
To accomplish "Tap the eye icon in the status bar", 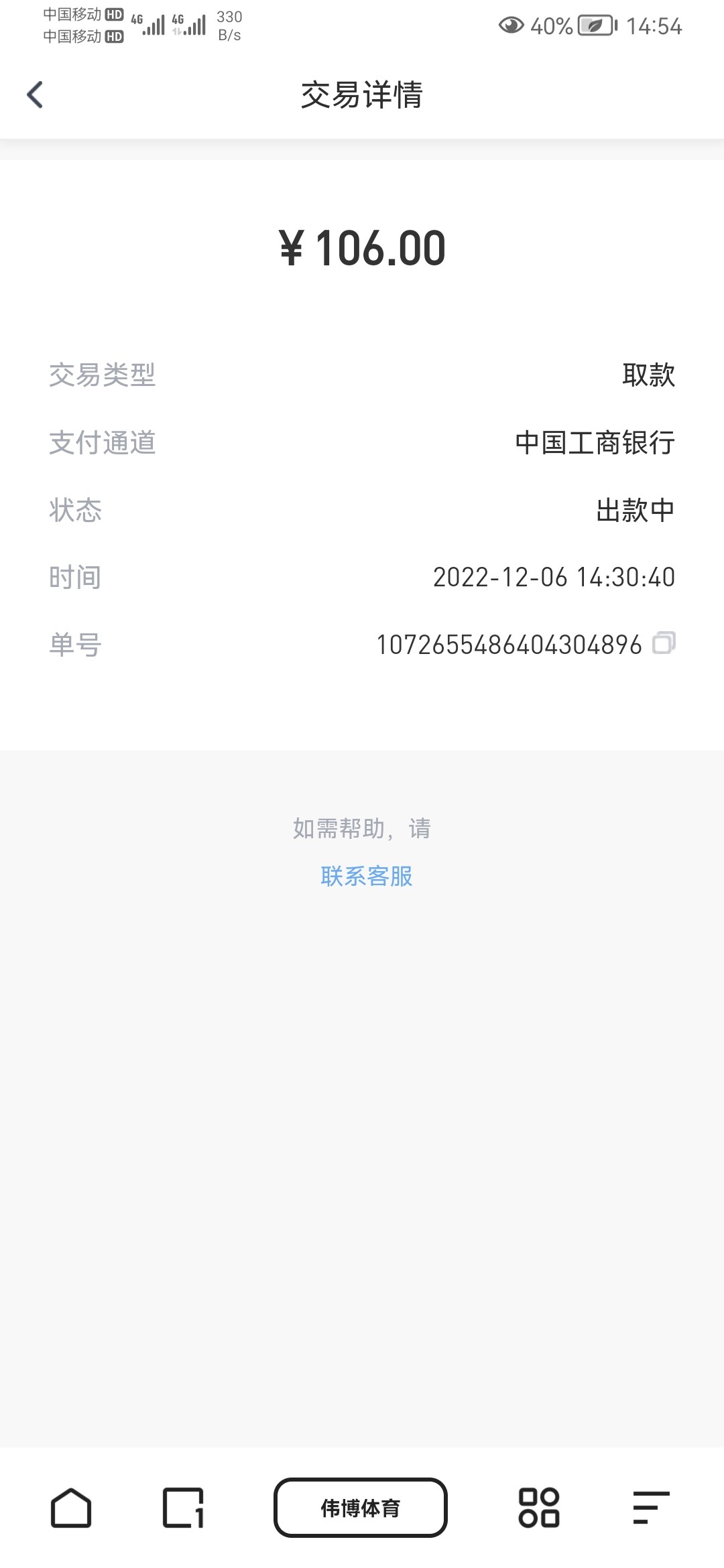I will pyautogui.click(x=512, y=27).
